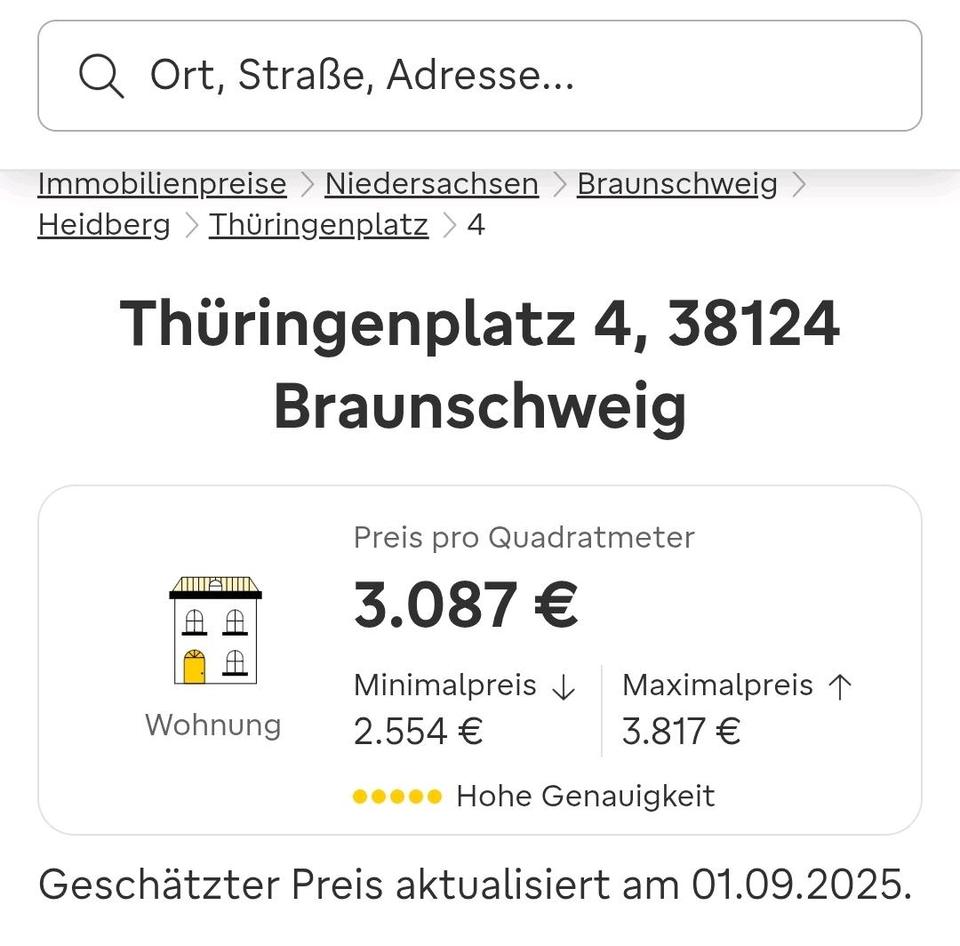Image resolution: width=960 pixels, height=946 pixels.
Task: Go to the Niedersachsen breadcrumb
Action: click(431, 184)
